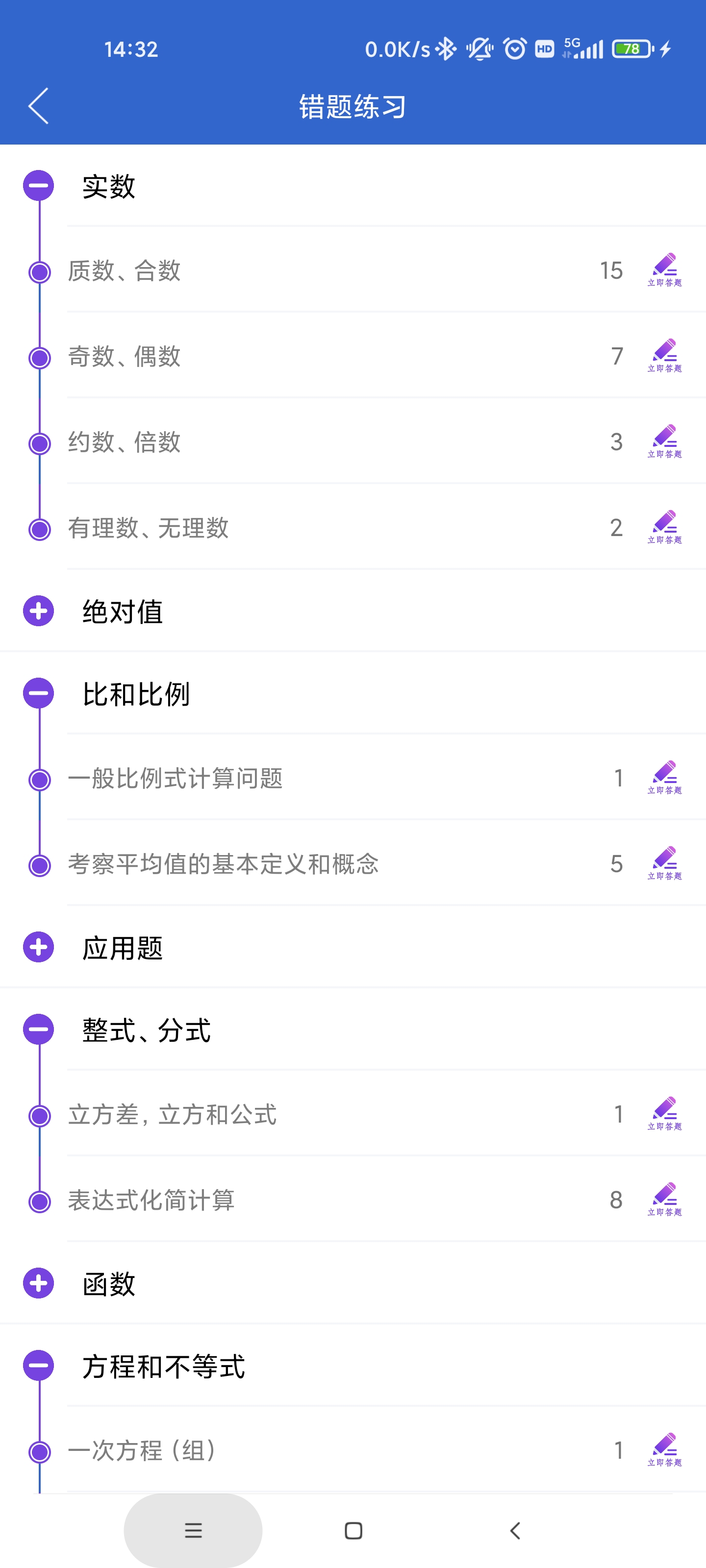Viewport: 706px width, 1568px height.
Task: Start answering 奇数、偶数 questions
Action: (664, 355)
